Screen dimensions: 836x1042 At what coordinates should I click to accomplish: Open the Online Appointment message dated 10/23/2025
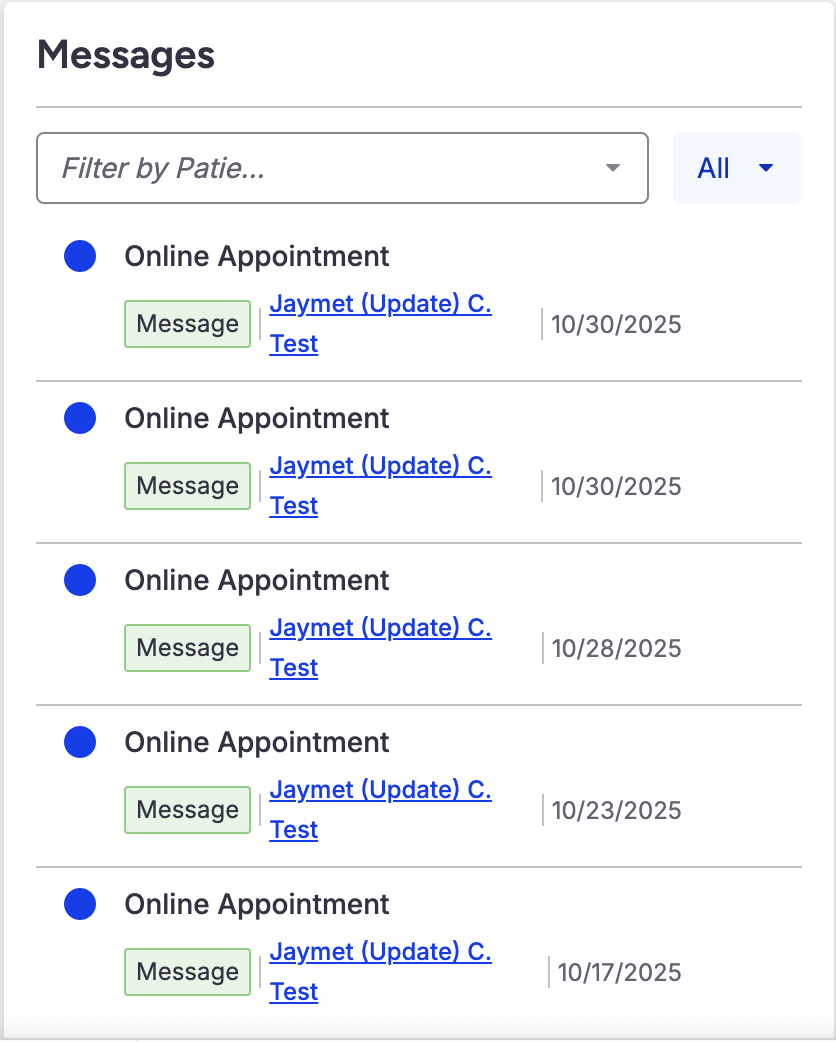point(257,743)
